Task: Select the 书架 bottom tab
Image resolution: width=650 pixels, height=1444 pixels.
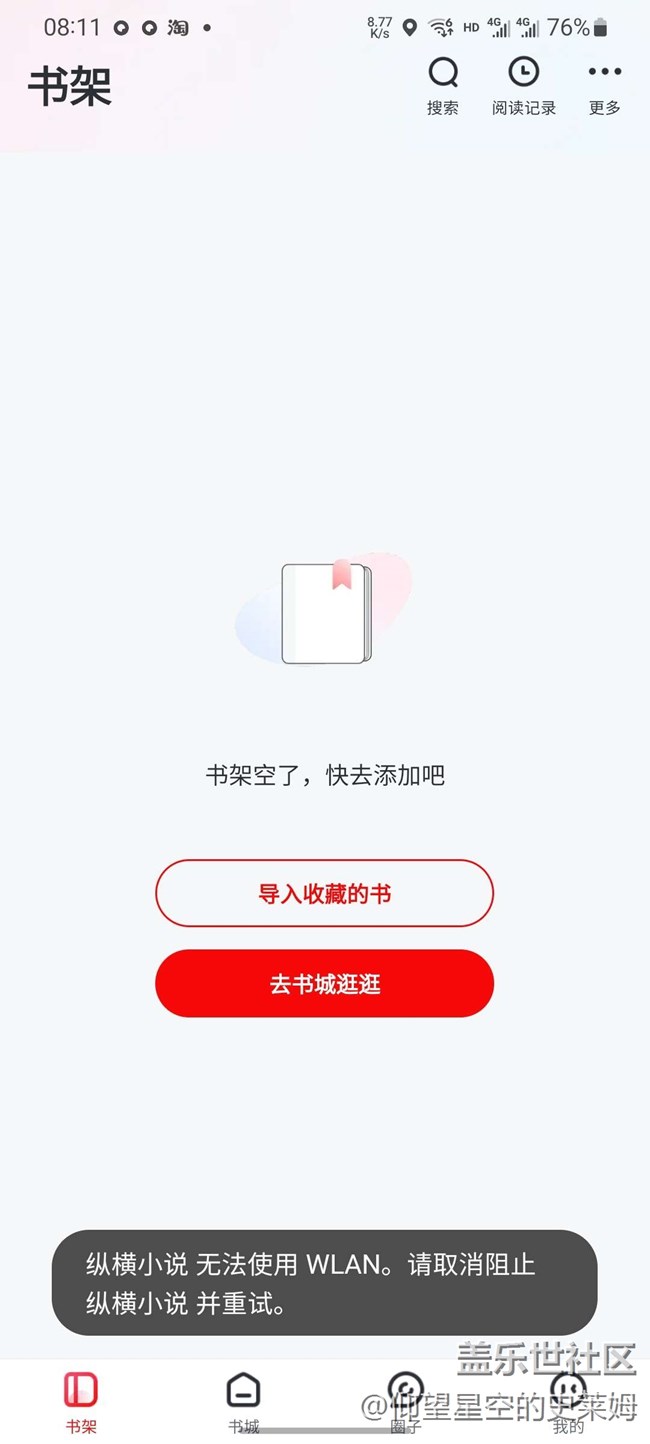Action: click(81, 1401)
